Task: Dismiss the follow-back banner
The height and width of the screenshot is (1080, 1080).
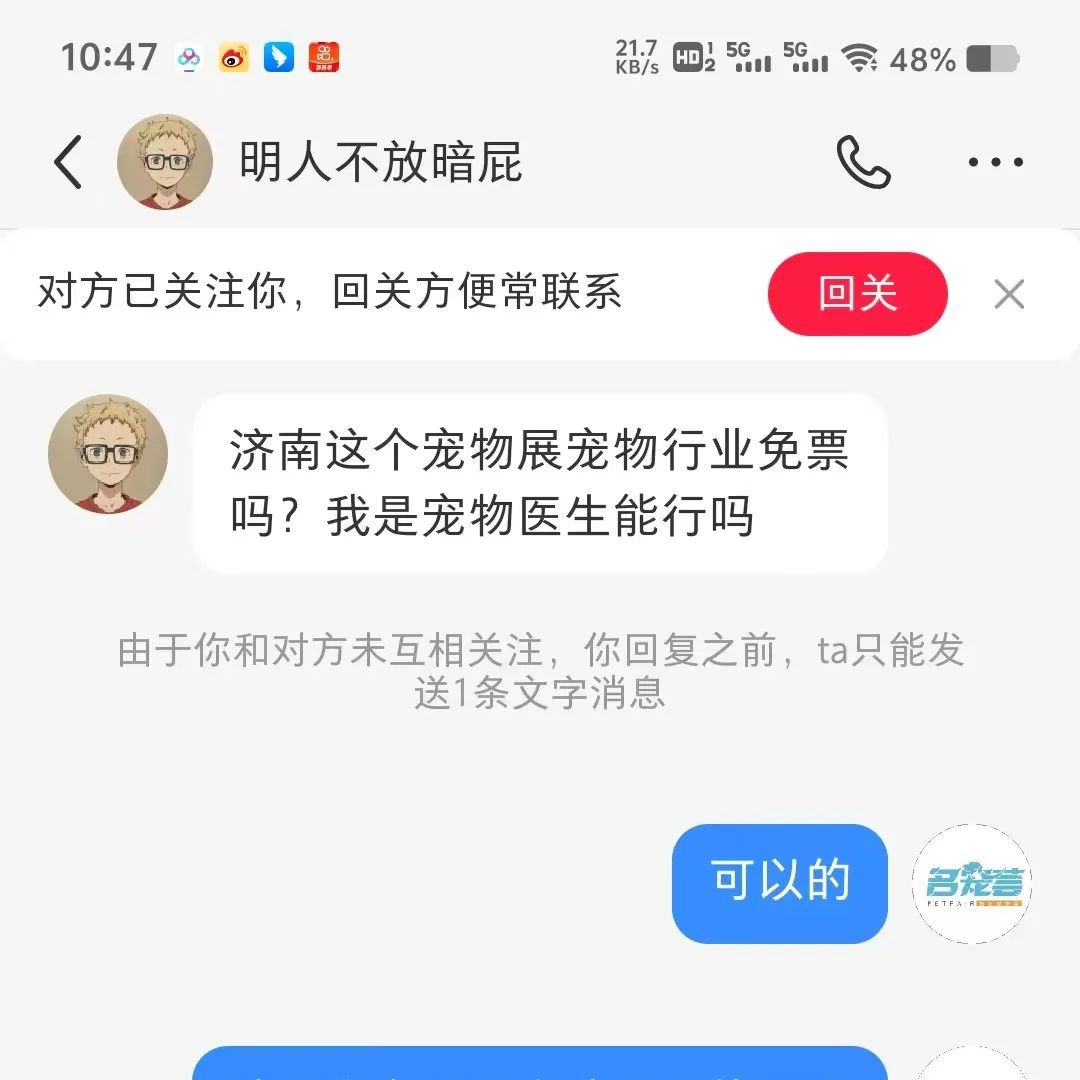Action: [1009, 294]
